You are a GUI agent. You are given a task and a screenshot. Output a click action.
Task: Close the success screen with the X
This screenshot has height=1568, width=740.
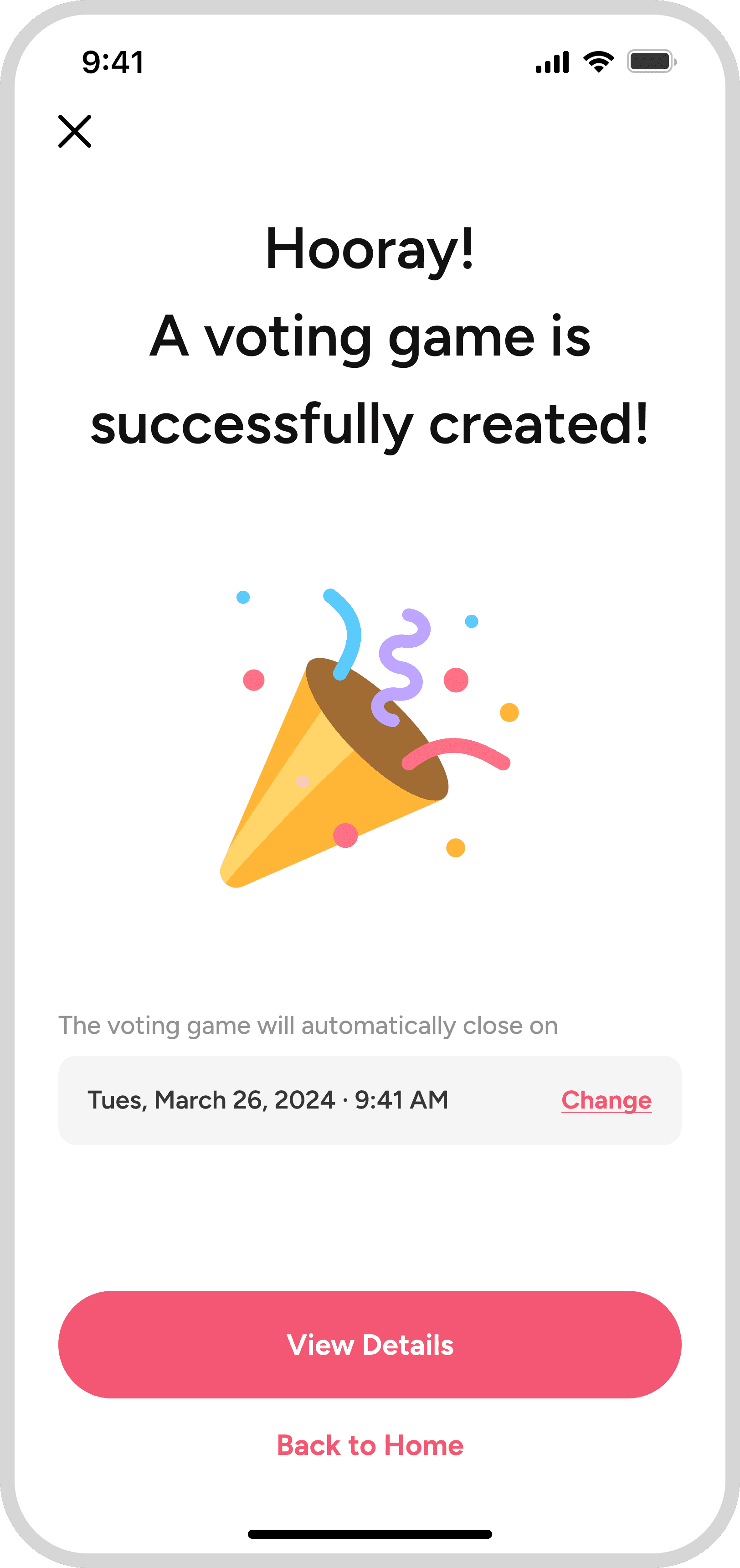pos(75,131)
